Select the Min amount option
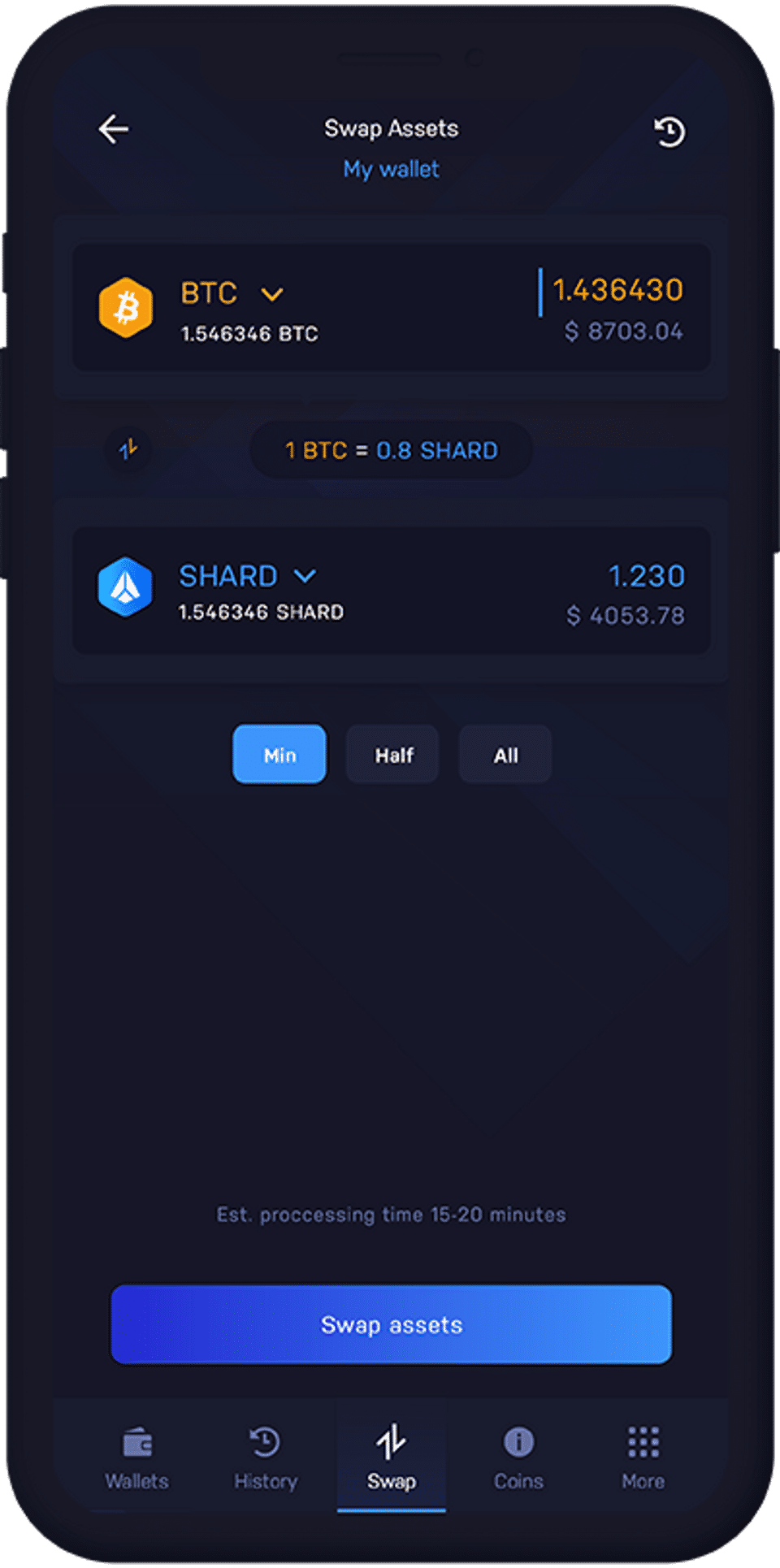The height and width of the screenshot is (1568, 780). coord(279,755)
